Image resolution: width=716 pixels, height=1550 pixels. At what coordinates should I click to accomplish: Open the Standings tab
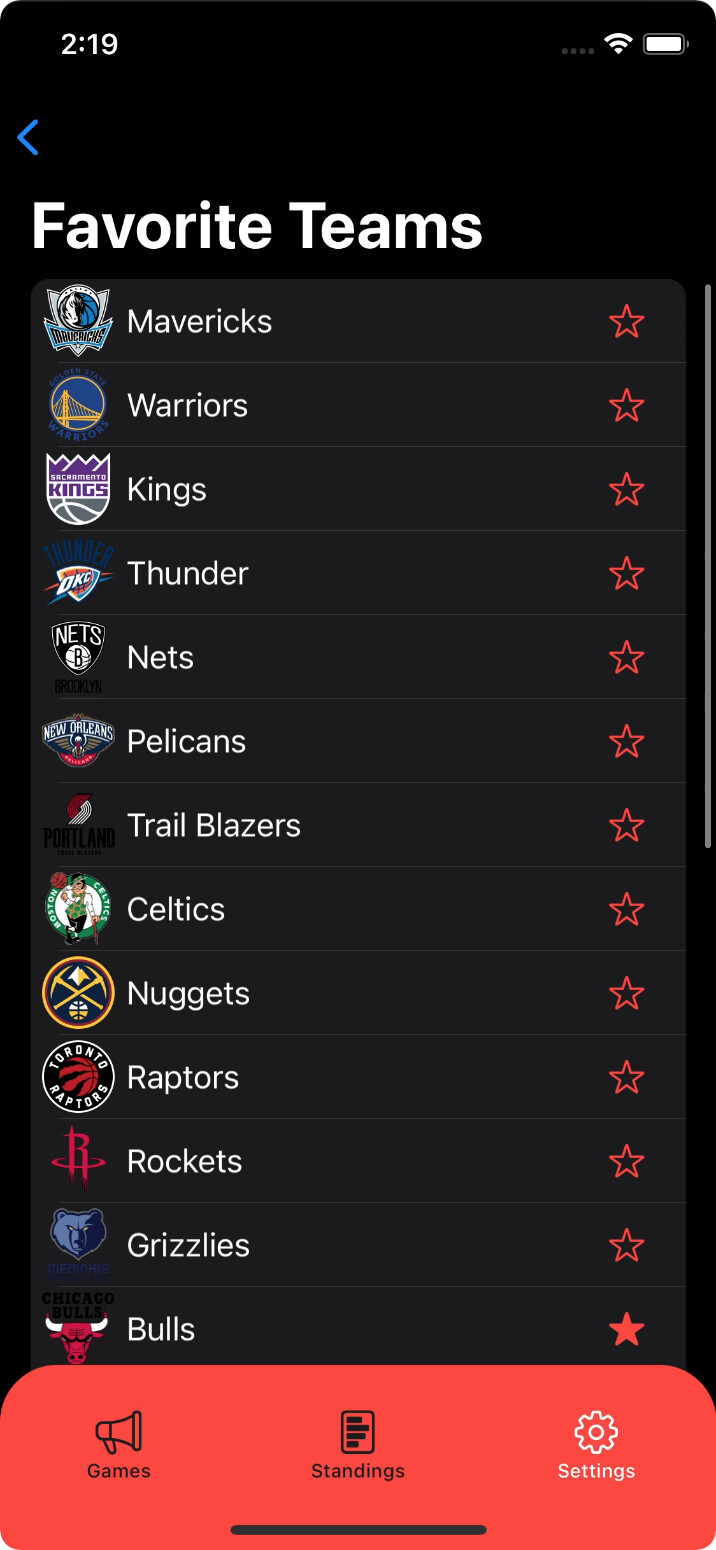point(358,1445)
